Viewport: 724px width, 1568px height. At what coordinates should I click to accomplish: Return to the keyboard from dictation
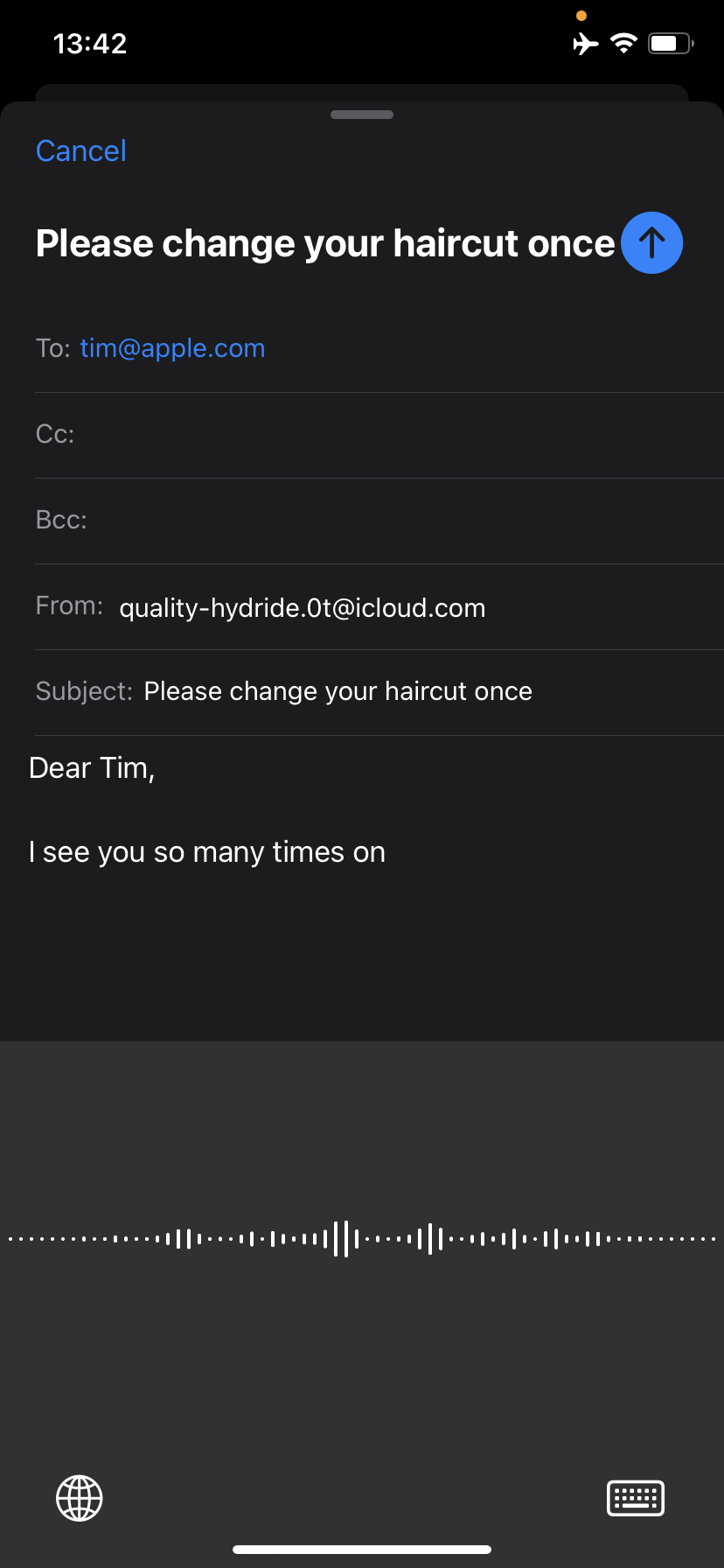pos(636,1498)
